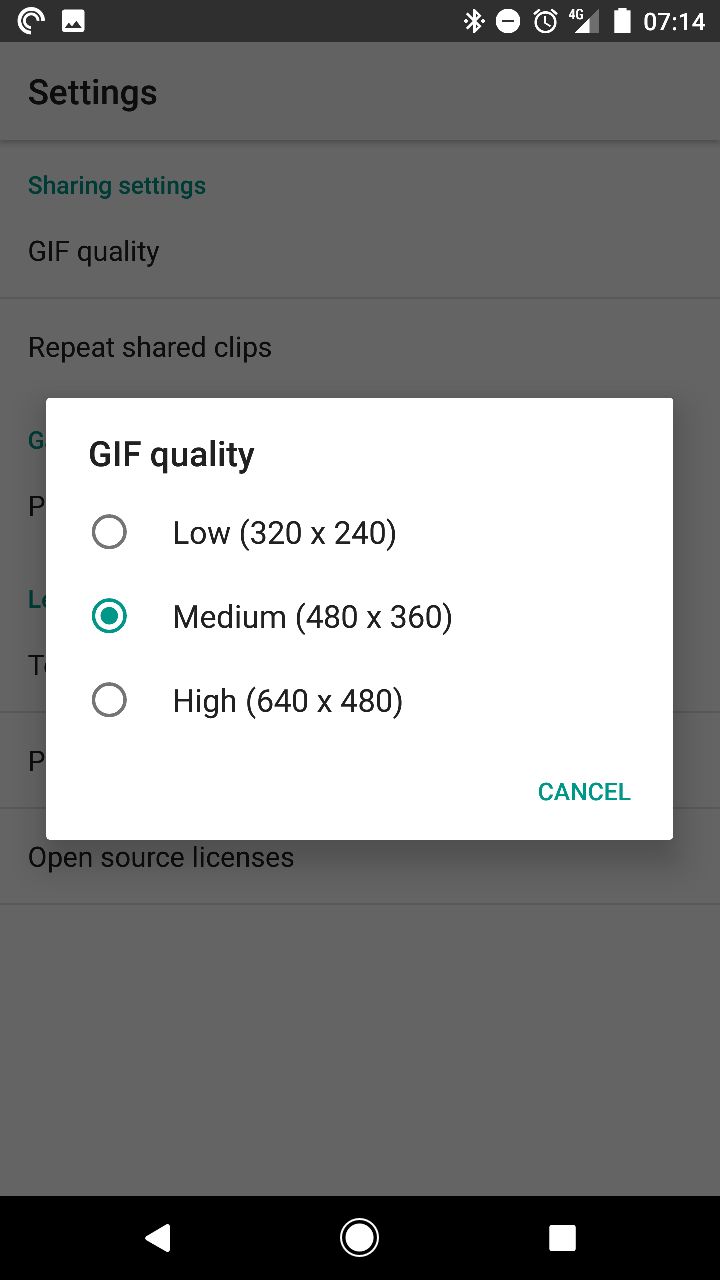This screenshot has width=720, height=1280.
Task: Choose the Medium (480 x 360) option
Action: [x=359, y=617]
